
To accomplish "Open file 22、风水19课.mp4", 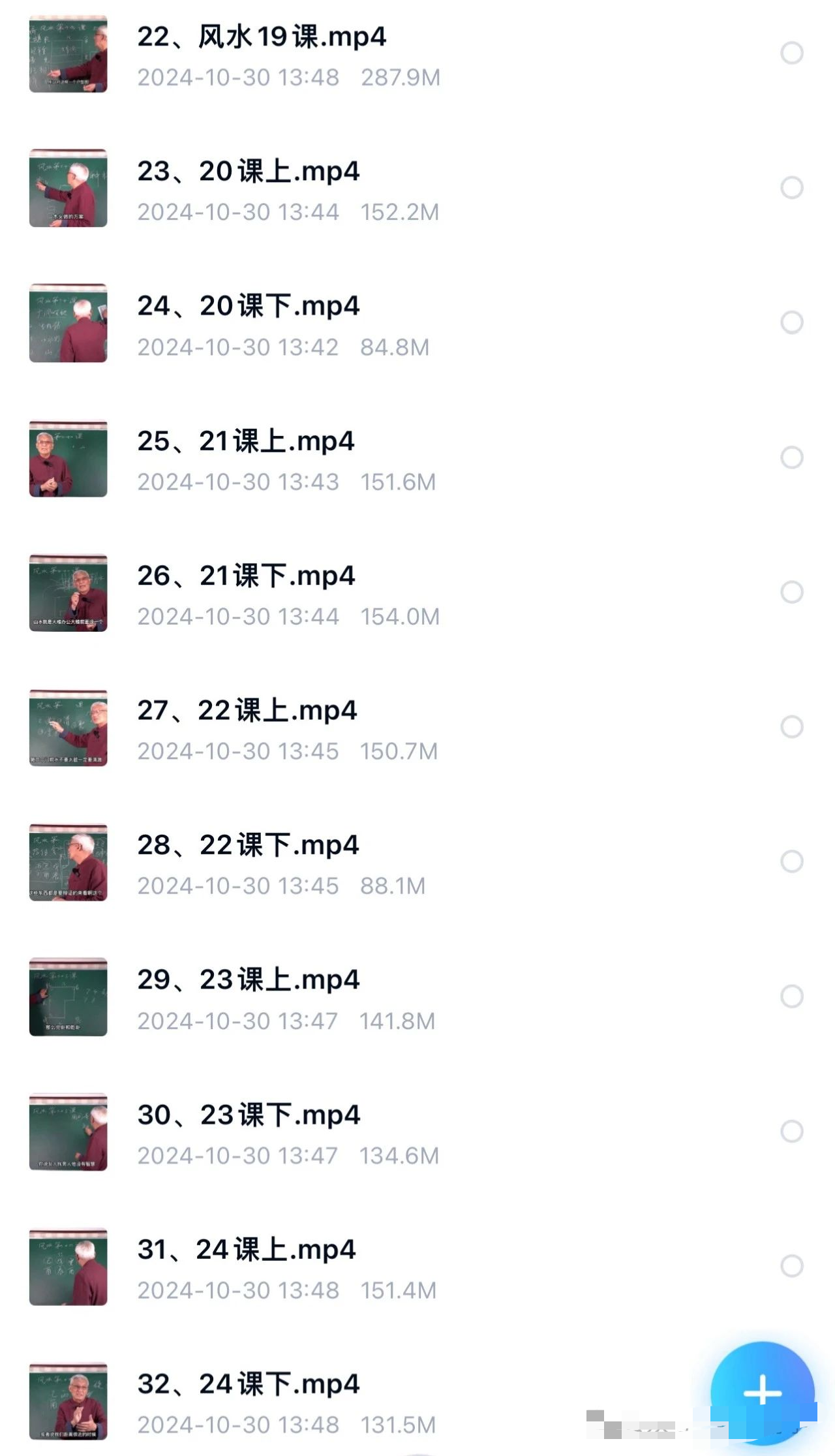I will [261, 38].
